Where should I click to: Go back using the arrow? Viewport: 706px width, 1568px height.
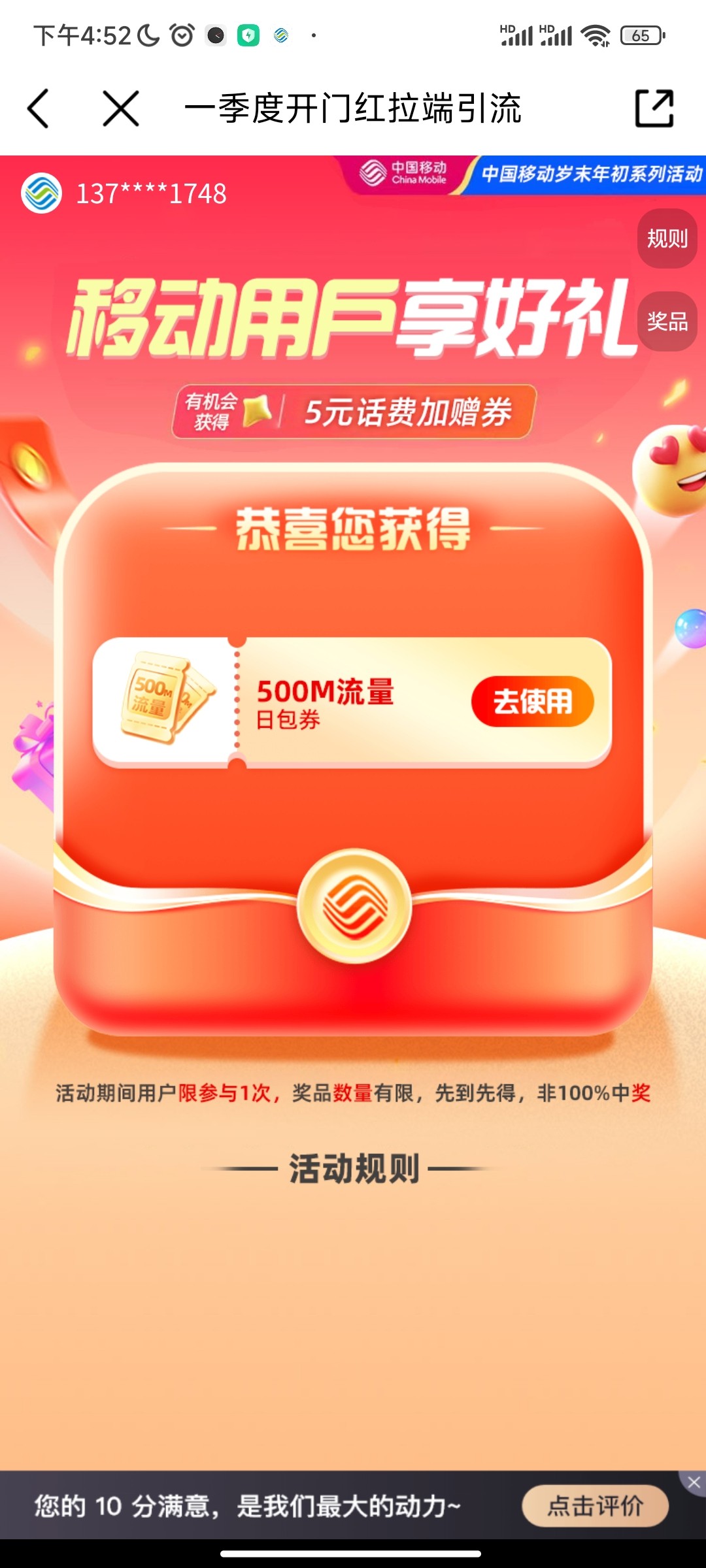click(38, 108)
